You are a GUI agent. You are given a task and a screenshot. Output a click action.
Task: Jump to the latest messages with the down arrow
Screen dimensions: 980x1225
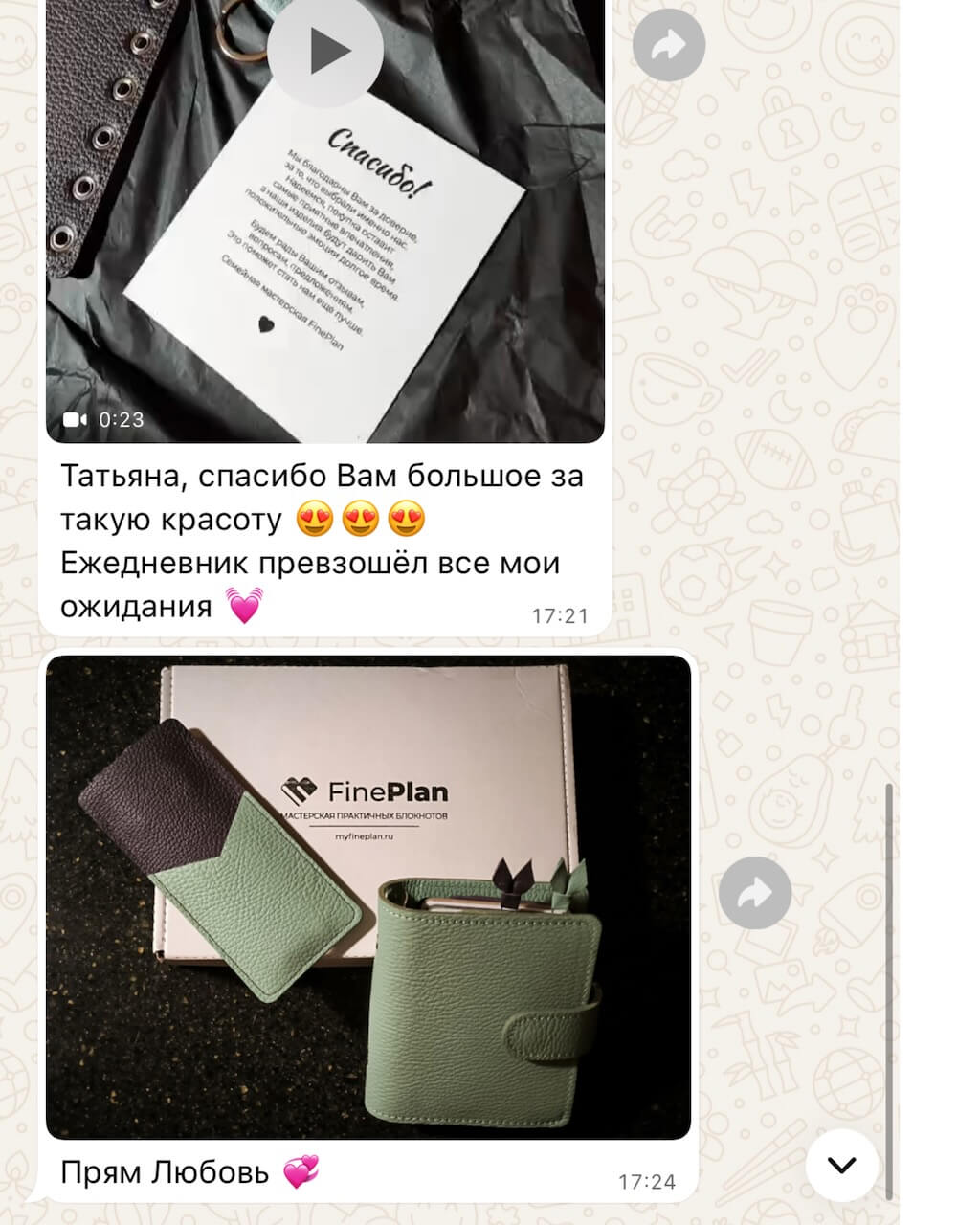click(841, 1165)
